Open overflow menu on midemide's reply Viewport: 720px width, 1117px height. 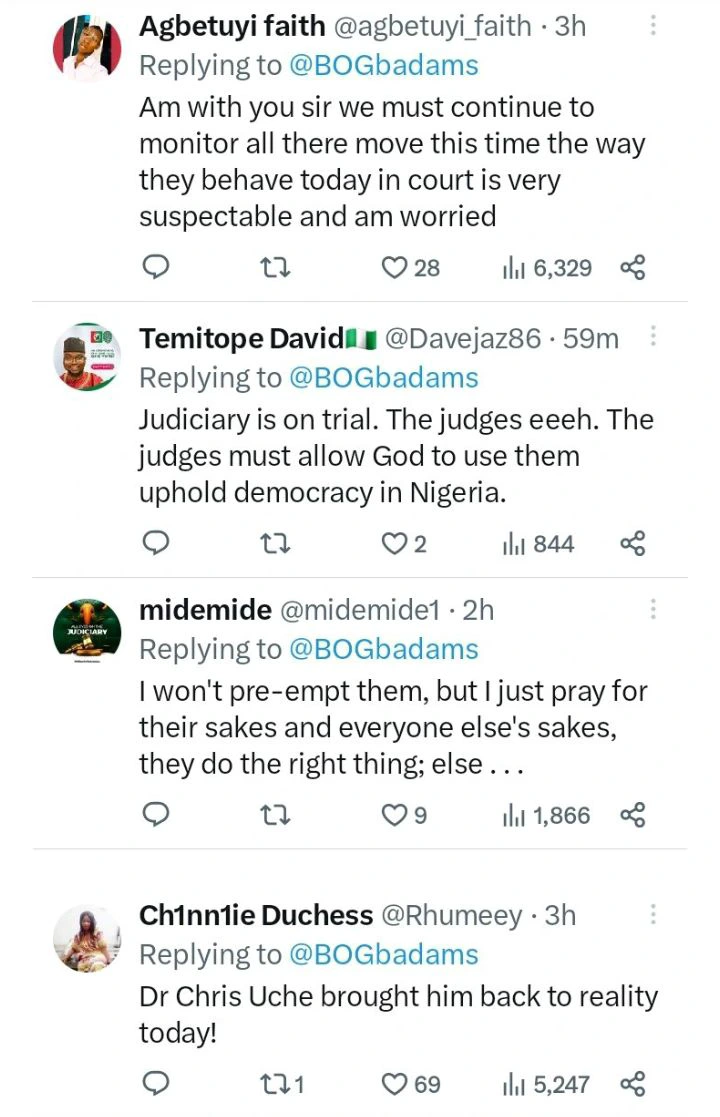click(653, 610)
